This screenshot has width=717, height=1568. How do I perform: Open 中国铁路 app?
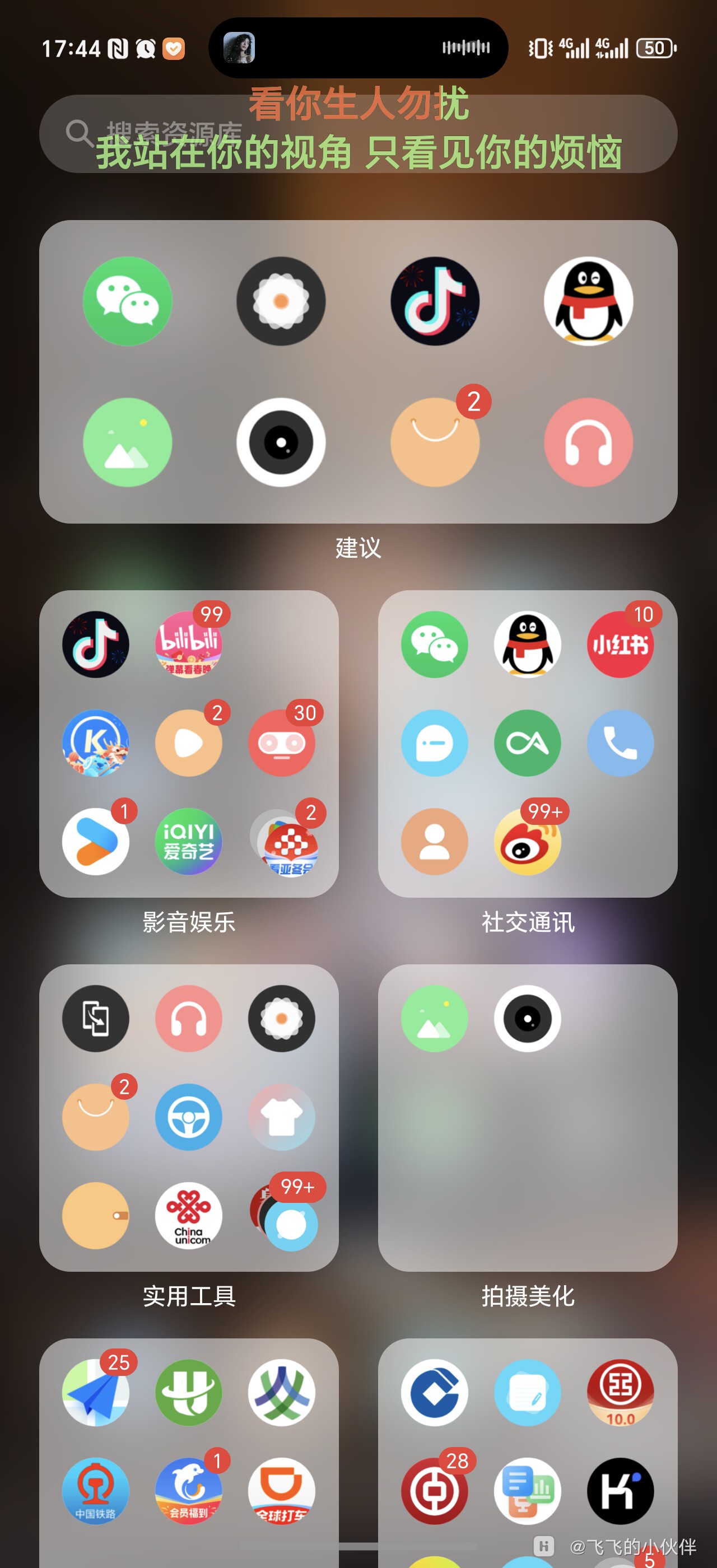(x=96, y=1491)
